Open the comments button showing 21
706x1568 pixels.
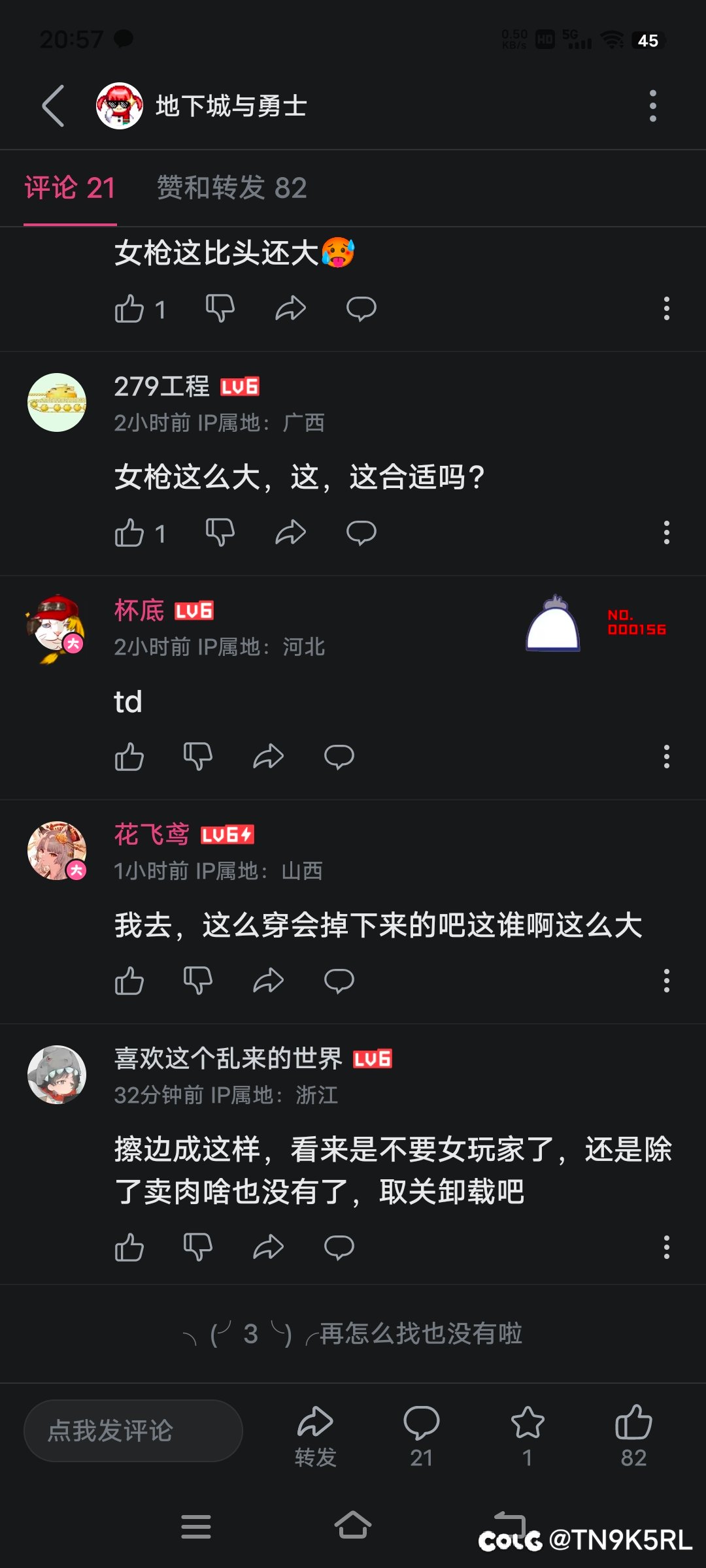point(422,1436)
